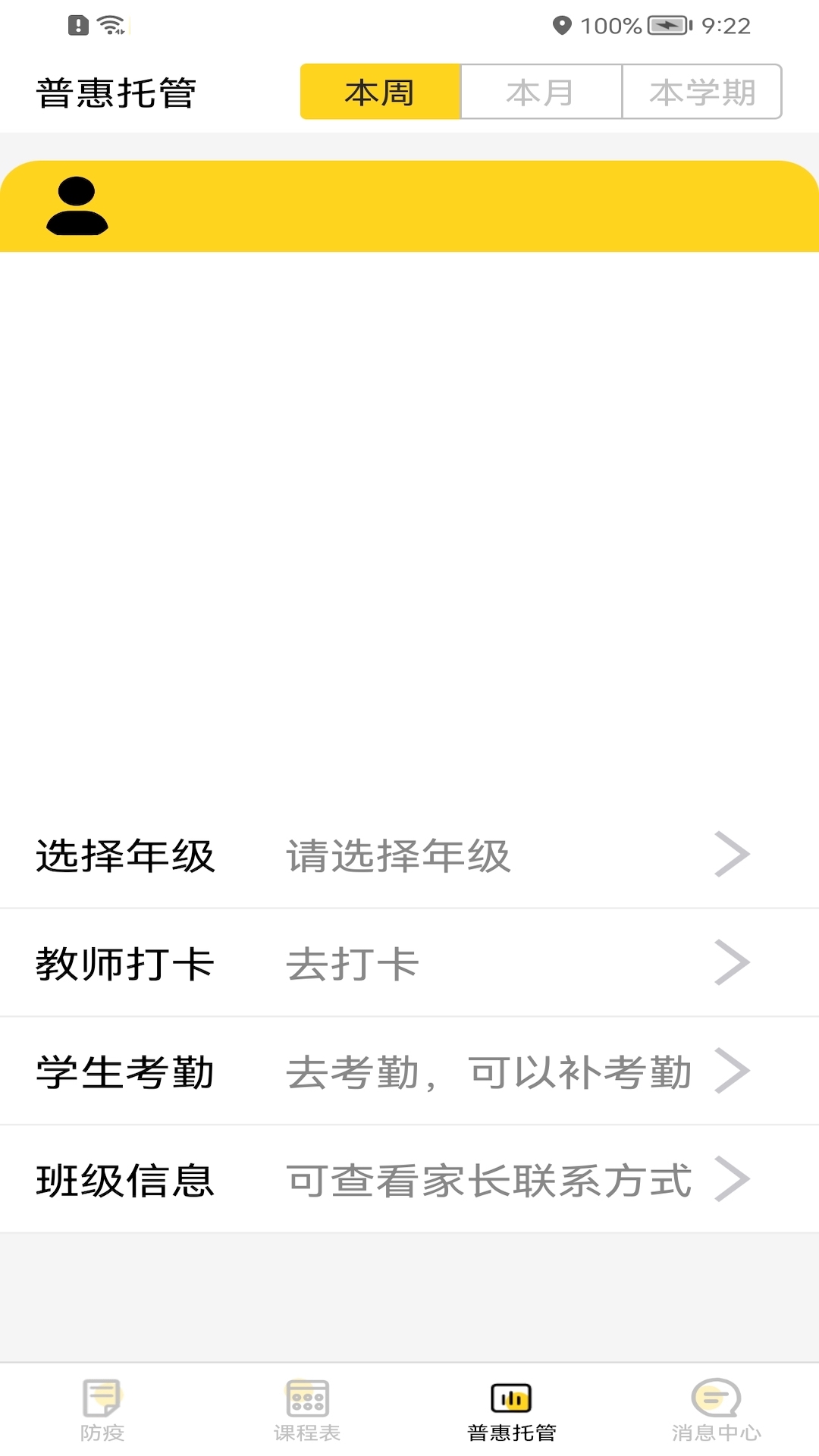
Task: Select the 本学期 (this semester) tab
Action: (x=701, y=92)
